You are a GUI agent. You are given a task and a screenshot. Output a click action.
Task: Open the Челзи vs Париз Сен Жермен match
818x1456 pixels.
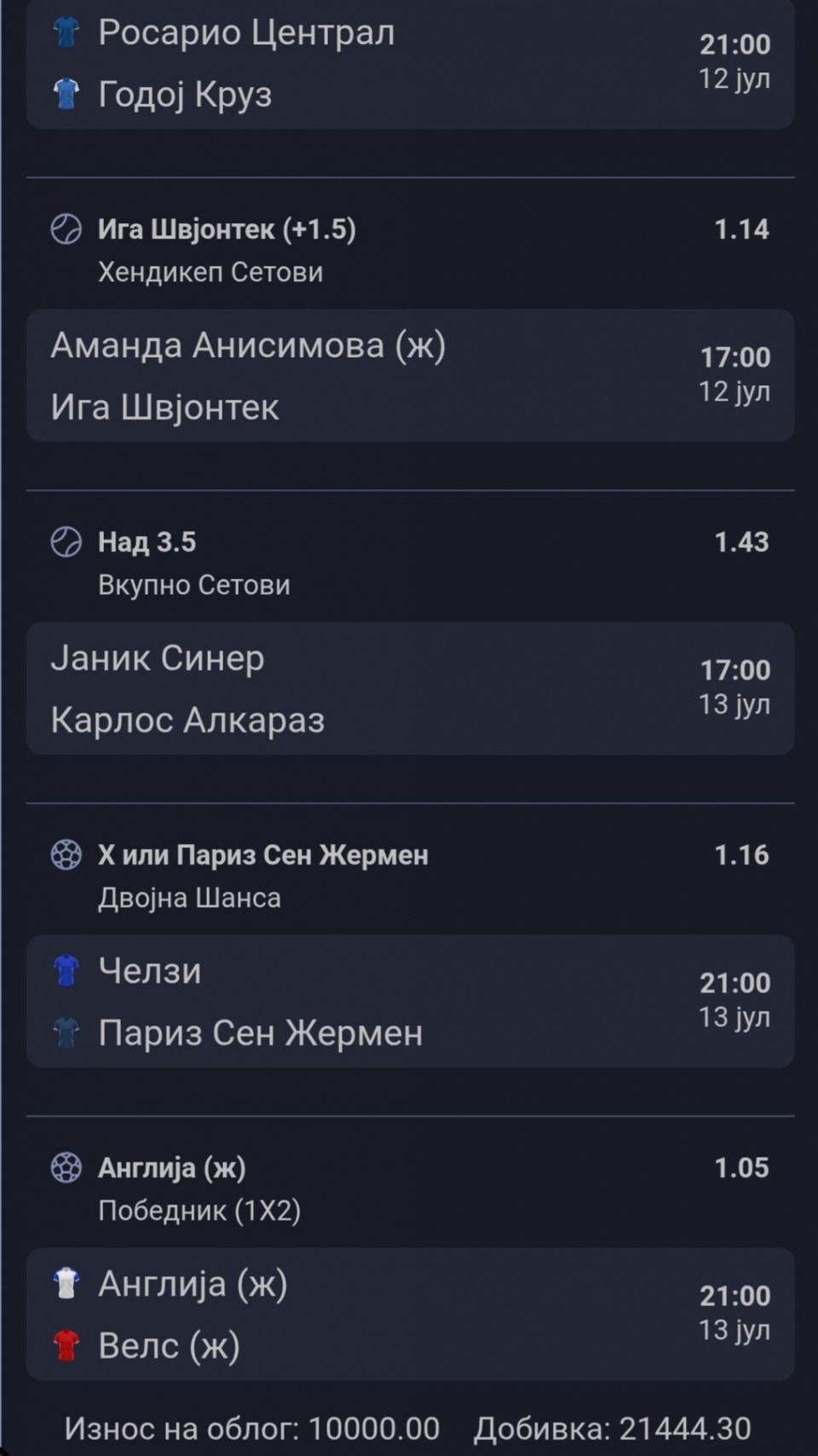point(410,1002)
